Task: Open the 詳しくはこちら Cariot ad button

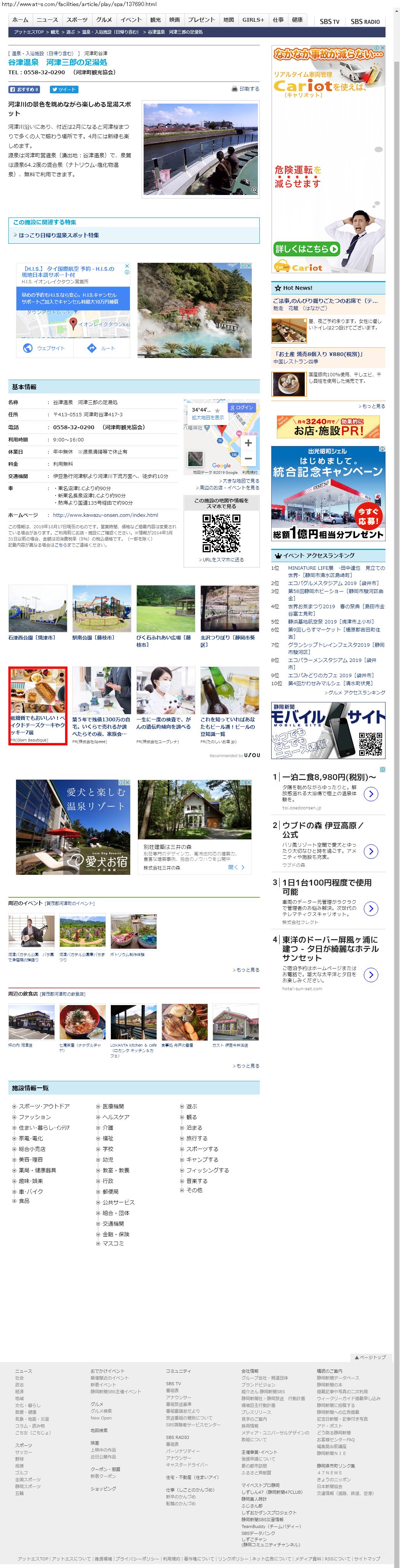Action: [306, 248]
